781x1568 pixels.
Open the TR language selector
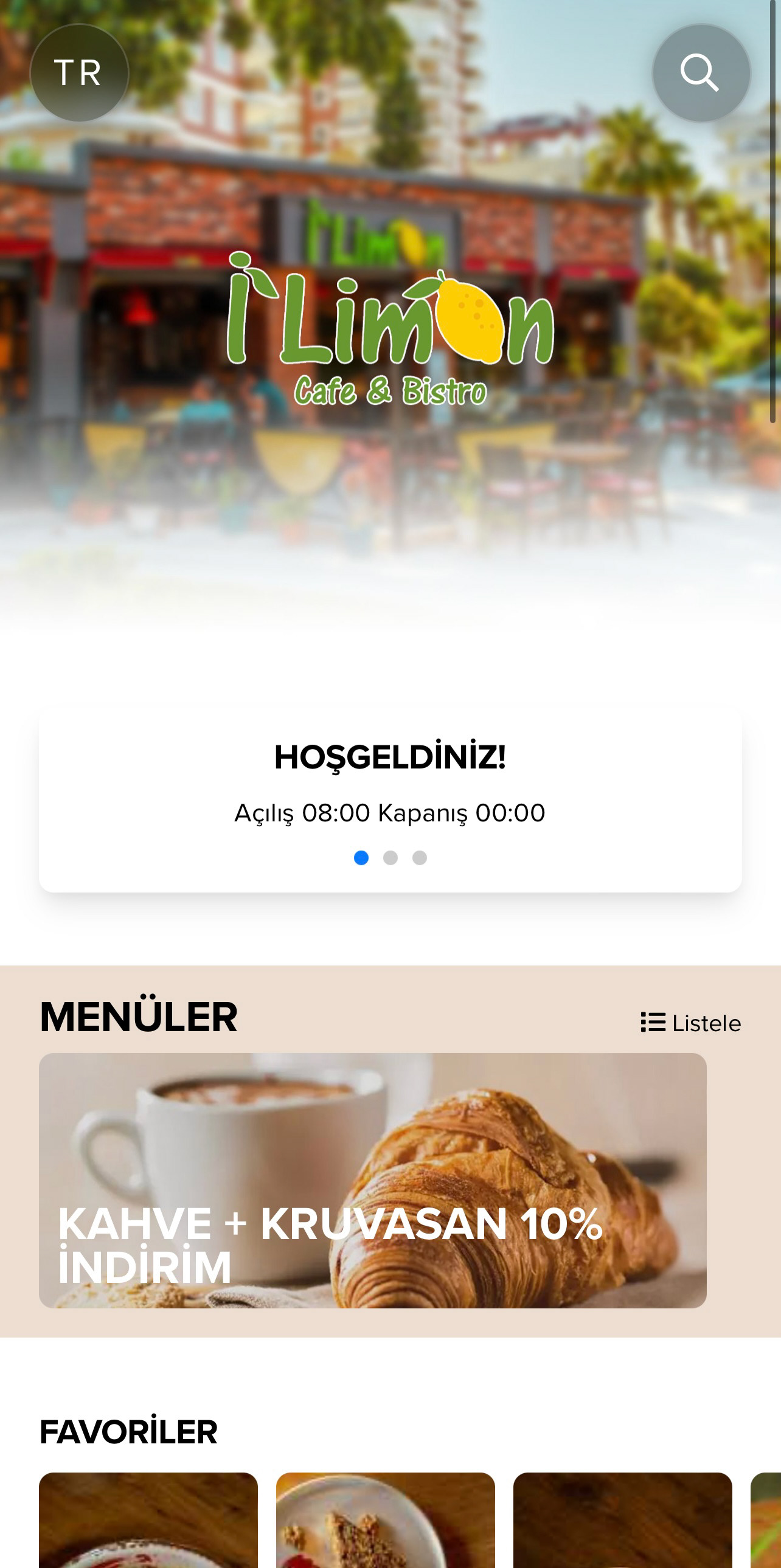pyautogui.click(x=79, y=73)
